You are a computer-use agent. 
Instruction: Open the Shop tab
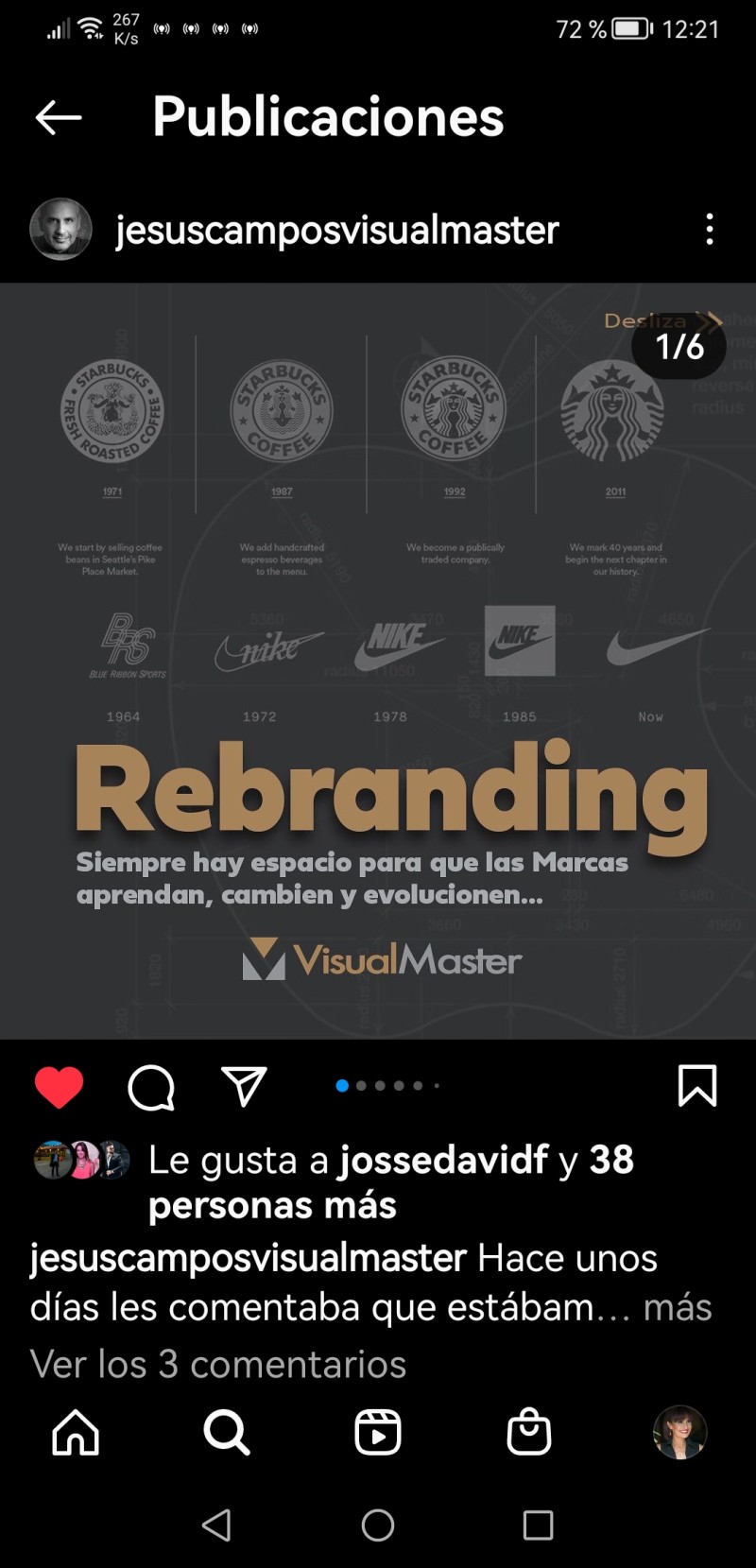(x=529, y=1433)
